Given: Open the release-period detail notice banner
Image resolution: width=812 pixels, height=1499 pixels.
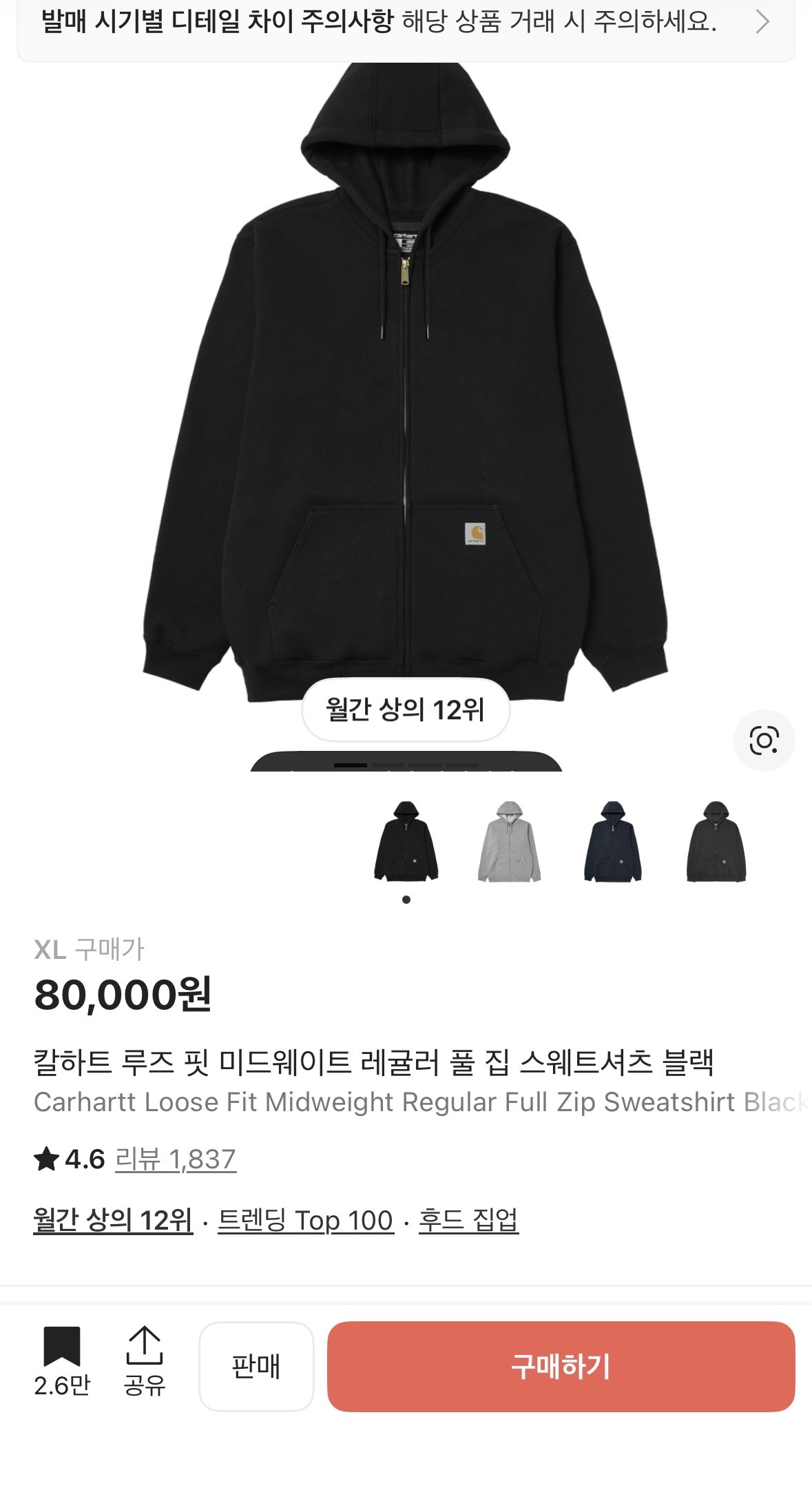Looking at the screenshot, I should coord(406,24).
